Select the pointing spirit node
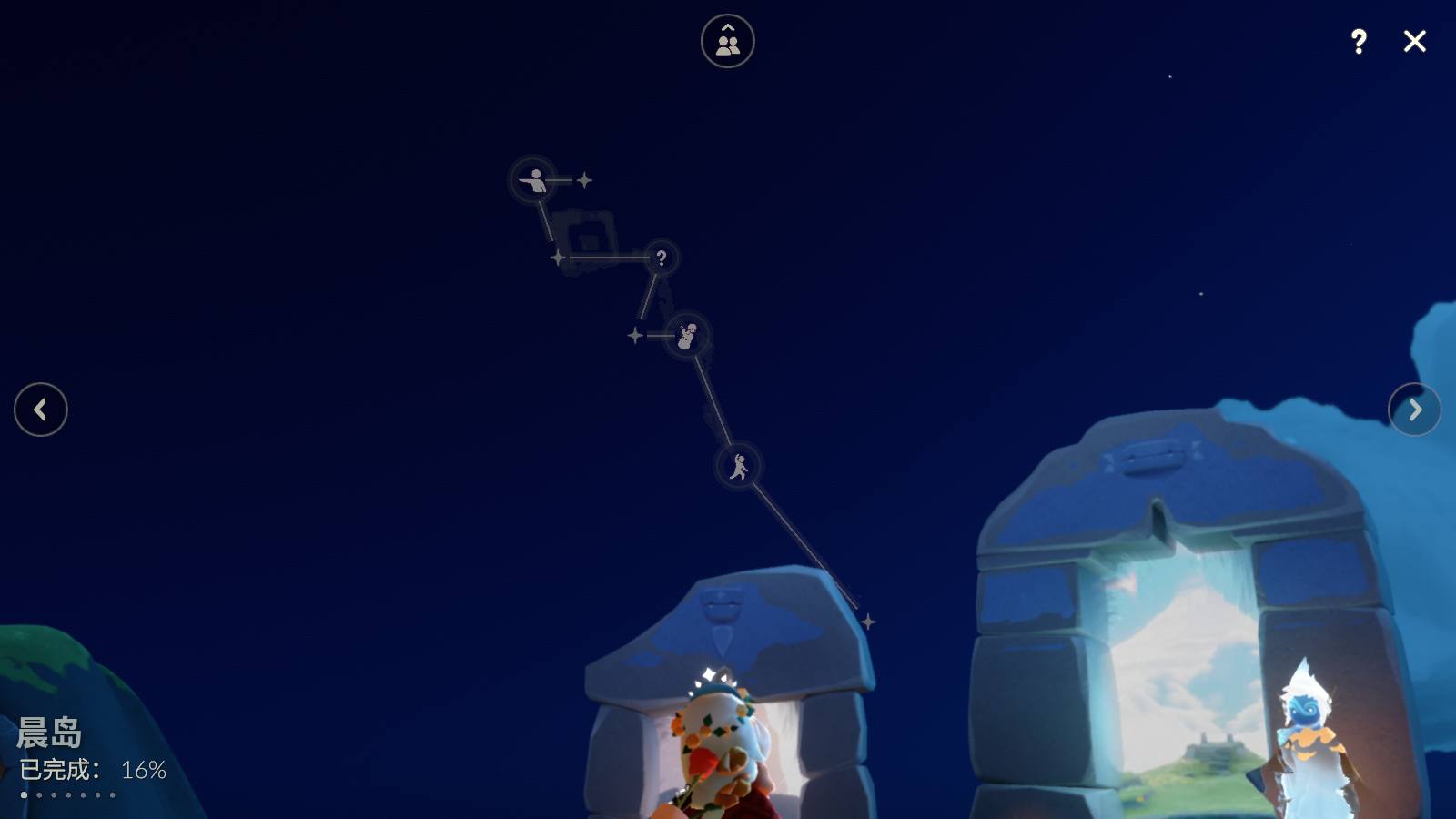This screenshot has width=1456, height=819. click(533, 180)
